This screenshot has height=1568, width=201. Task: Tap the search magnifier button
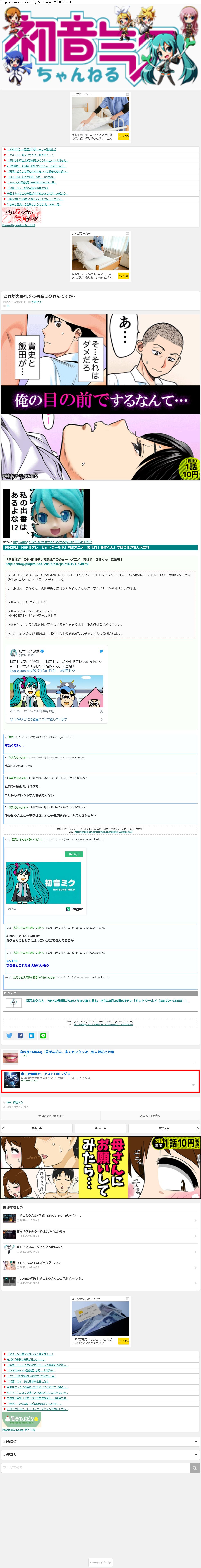point(194,1467)
